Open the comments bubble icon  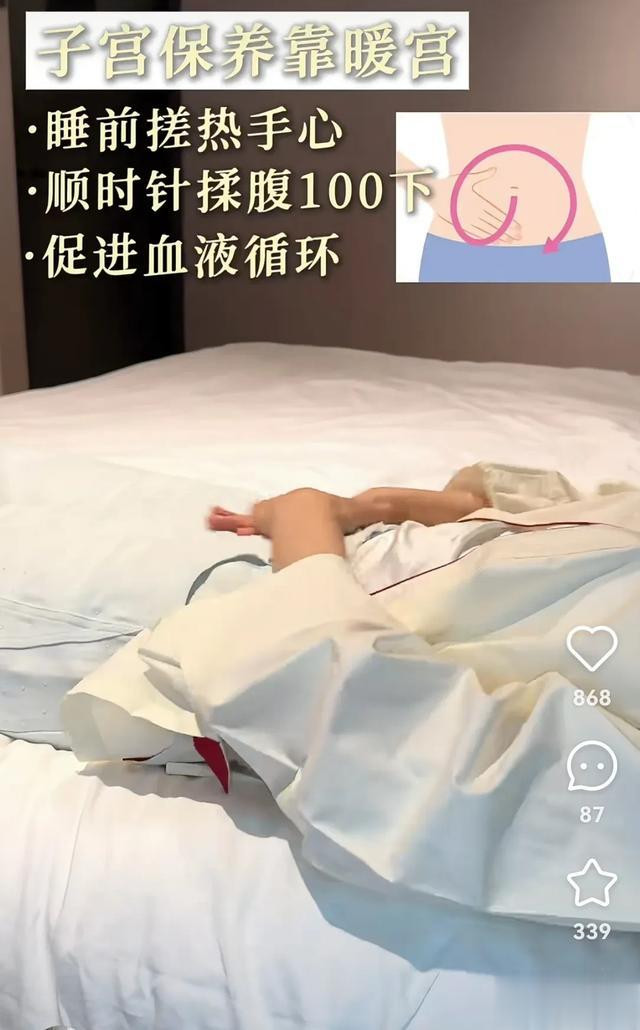[591, 765]
